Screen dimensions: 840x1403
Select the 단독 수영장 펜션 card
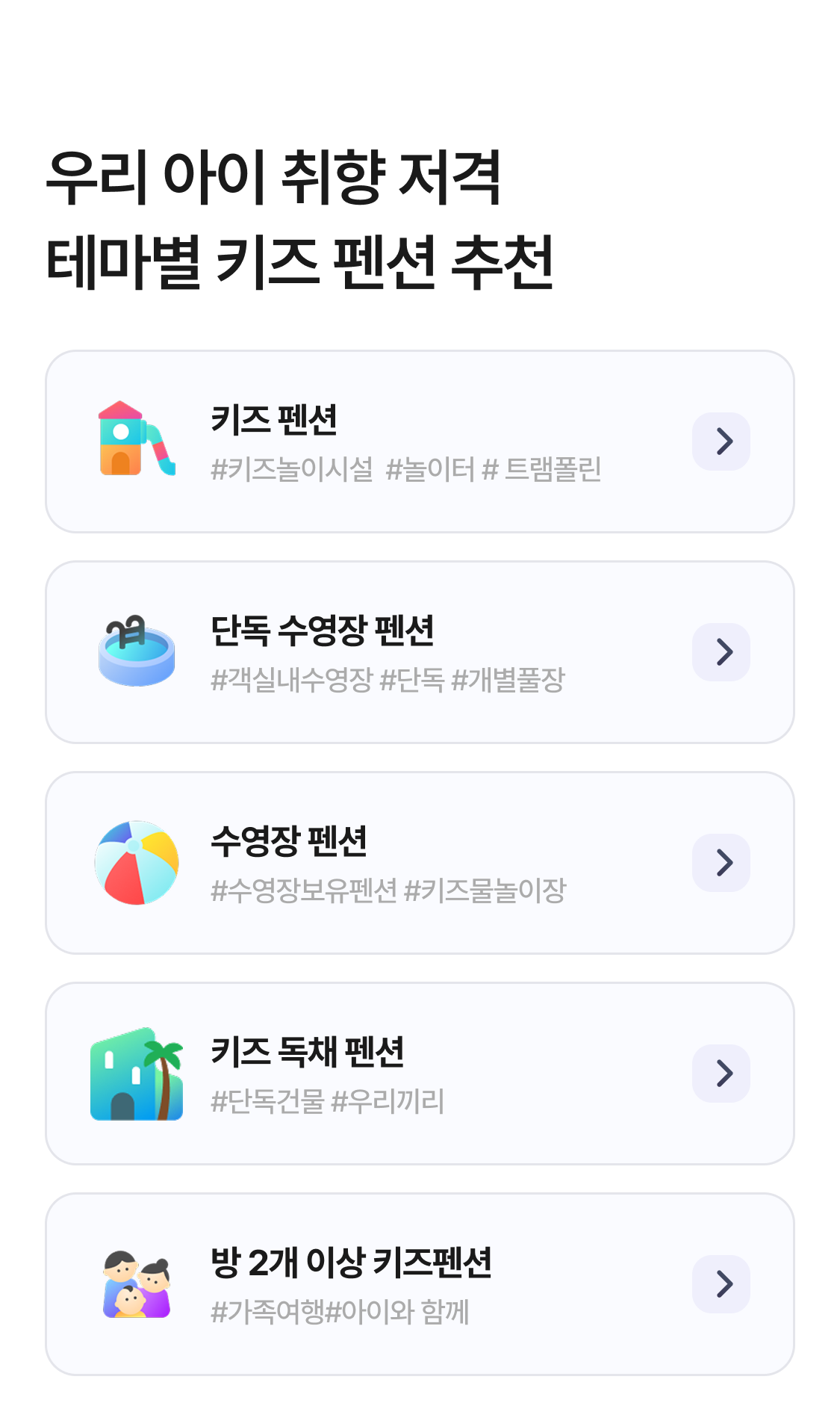tap(420, 652)
